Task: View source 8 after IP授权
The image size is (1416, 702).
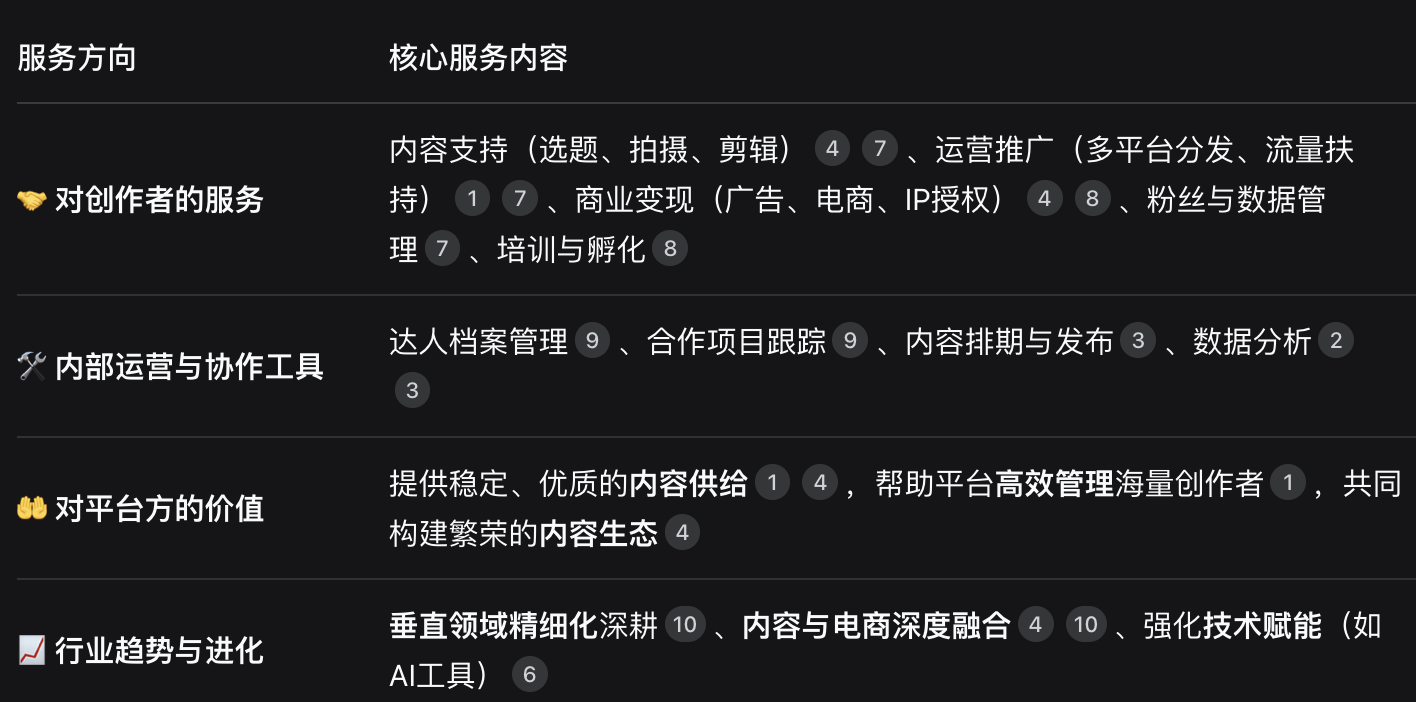Action: (1093, 199)
